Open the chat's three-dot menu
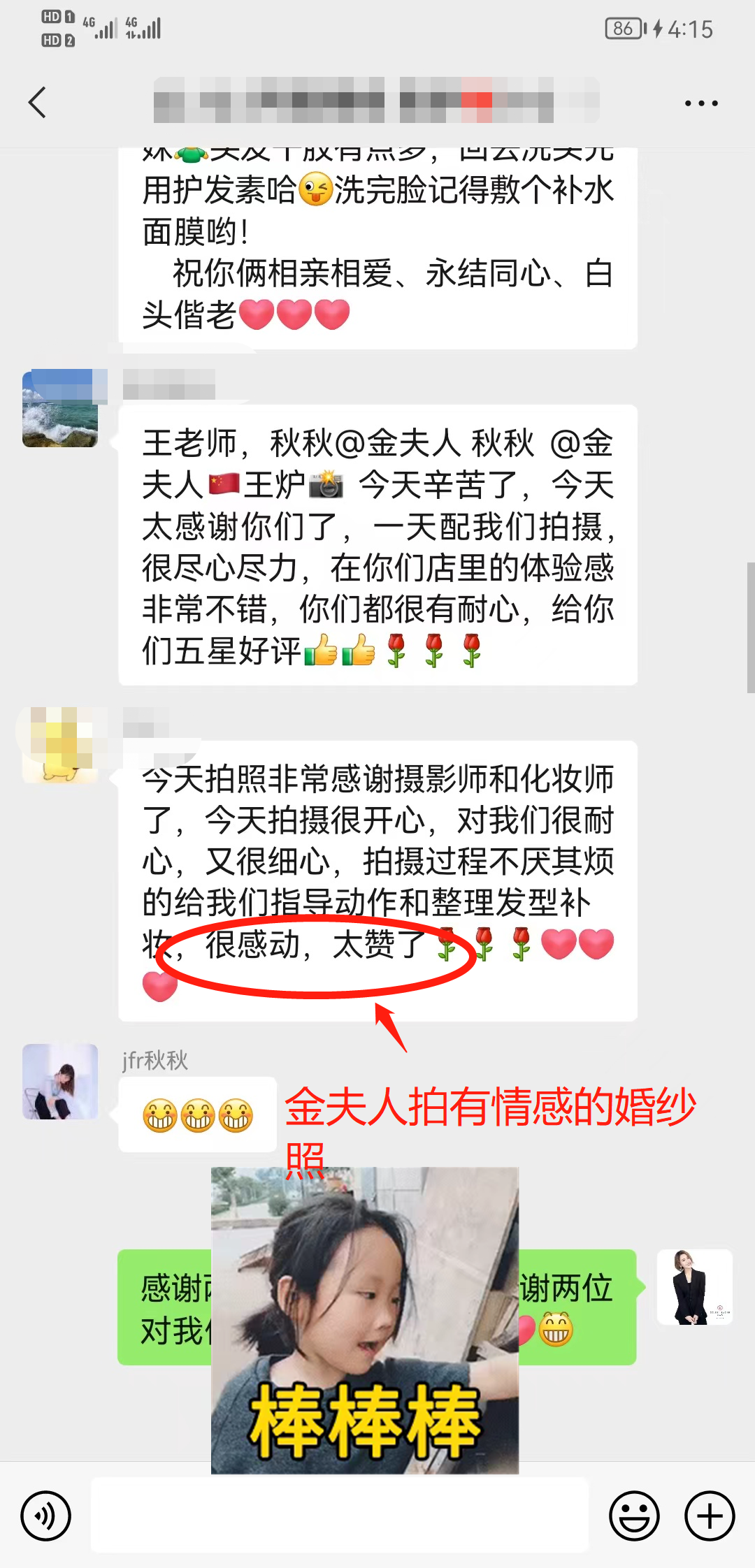 point(701,103)
